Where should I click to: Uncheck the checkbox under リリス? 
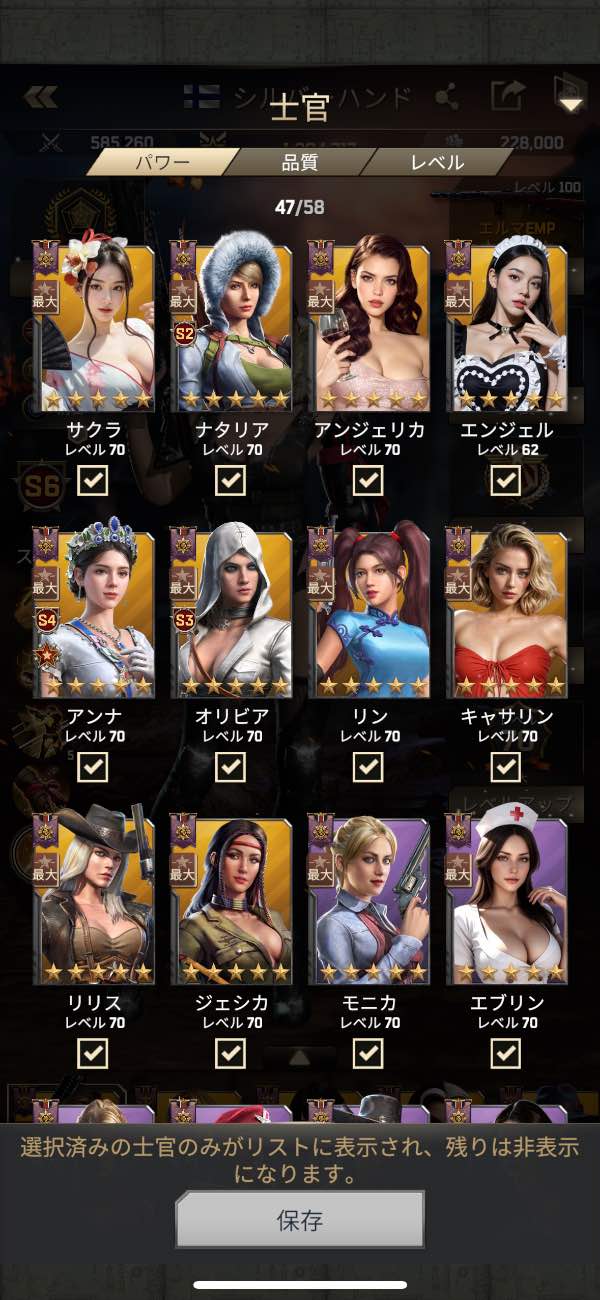[93, 1053]
